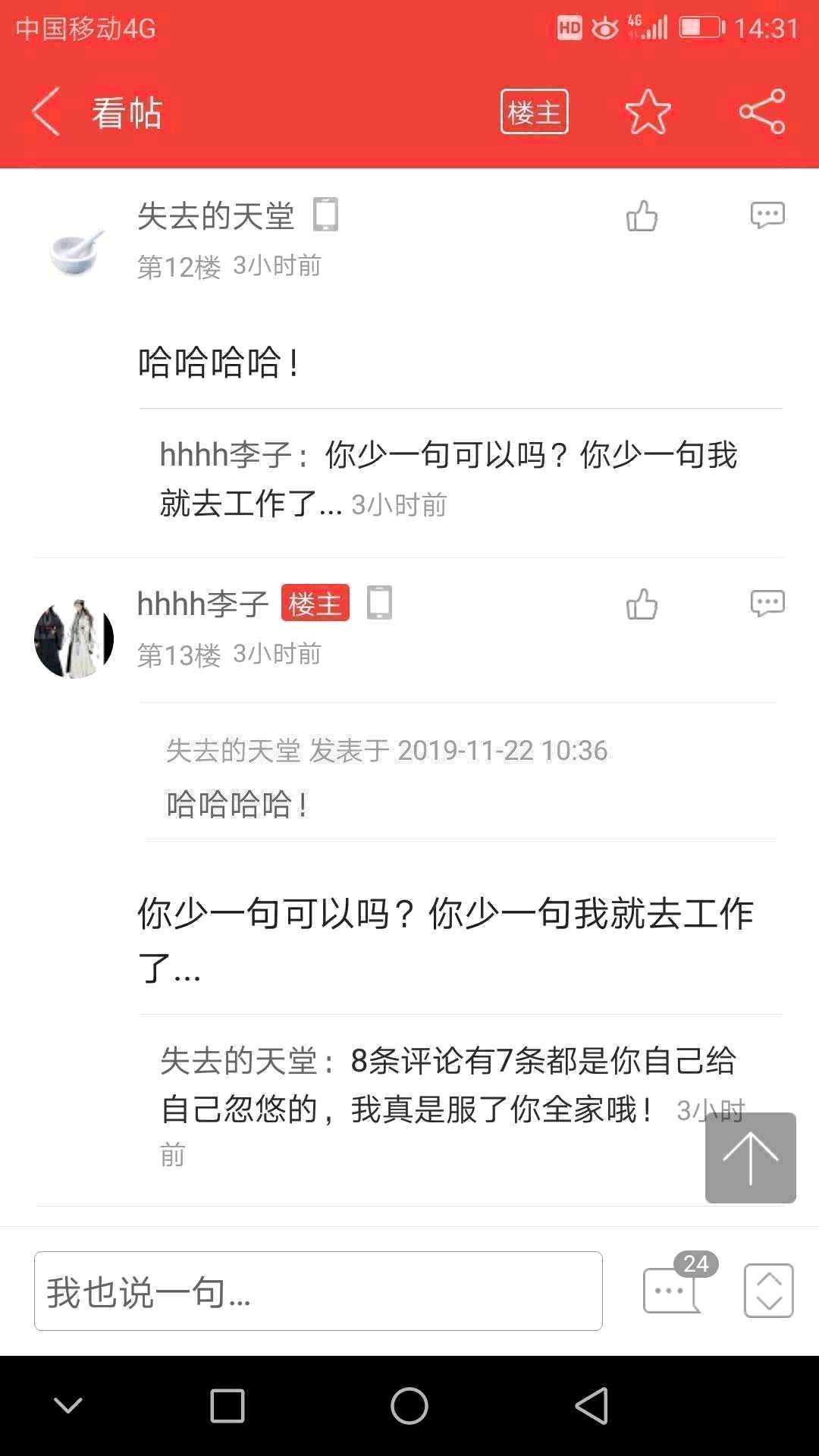Open the floor jump up-down control
This screenshot has height=1456, width=819.
tap(768, 1290)
